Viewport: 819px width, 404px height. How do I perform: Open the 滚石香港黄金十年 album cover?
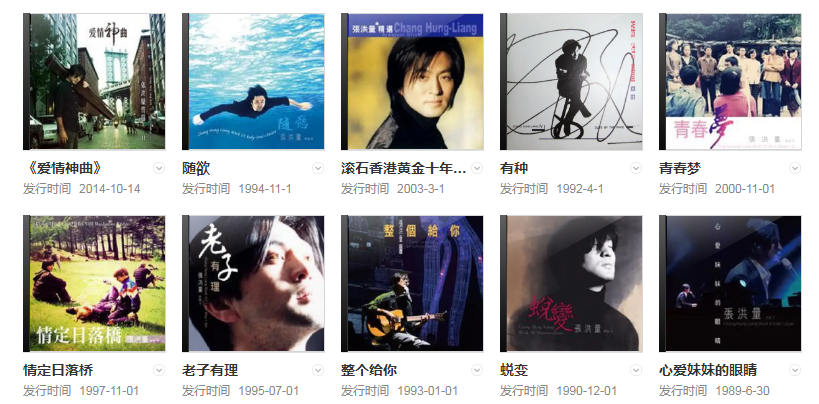(412, 82)
